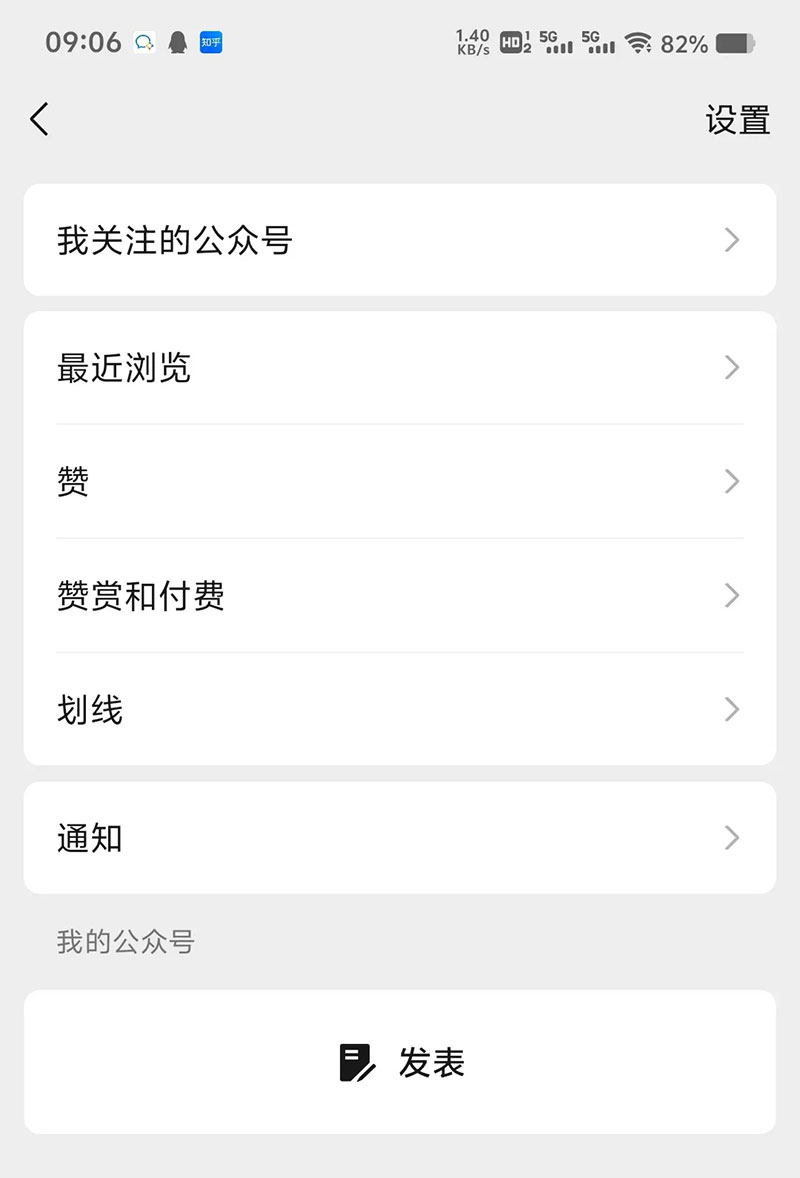View 最近浏览 history
The height and width of the screenshot is (1178, 800).
point(400,368)
